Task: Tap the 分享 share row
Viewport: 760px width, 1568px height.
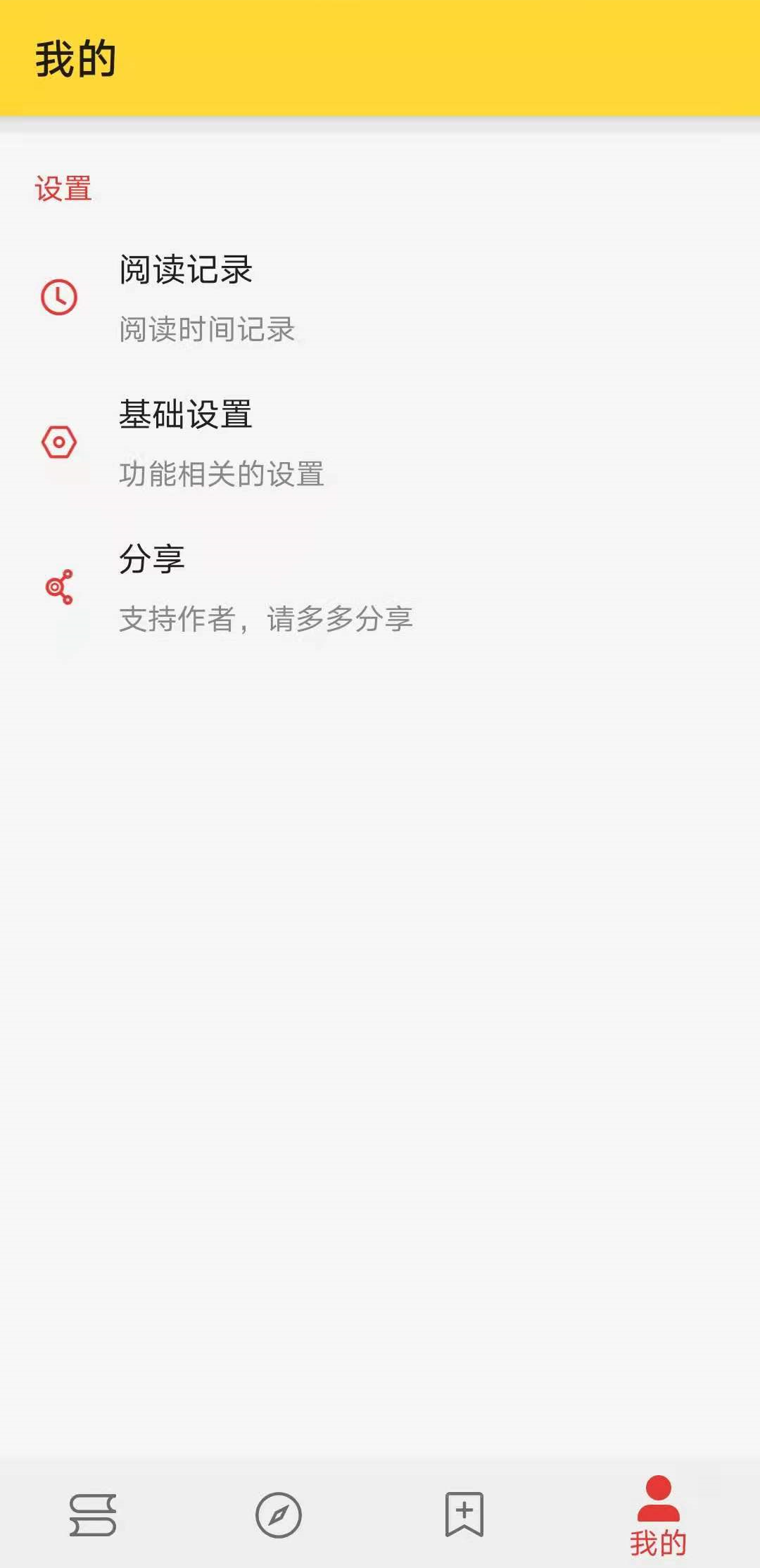Action: pos(380,588)
